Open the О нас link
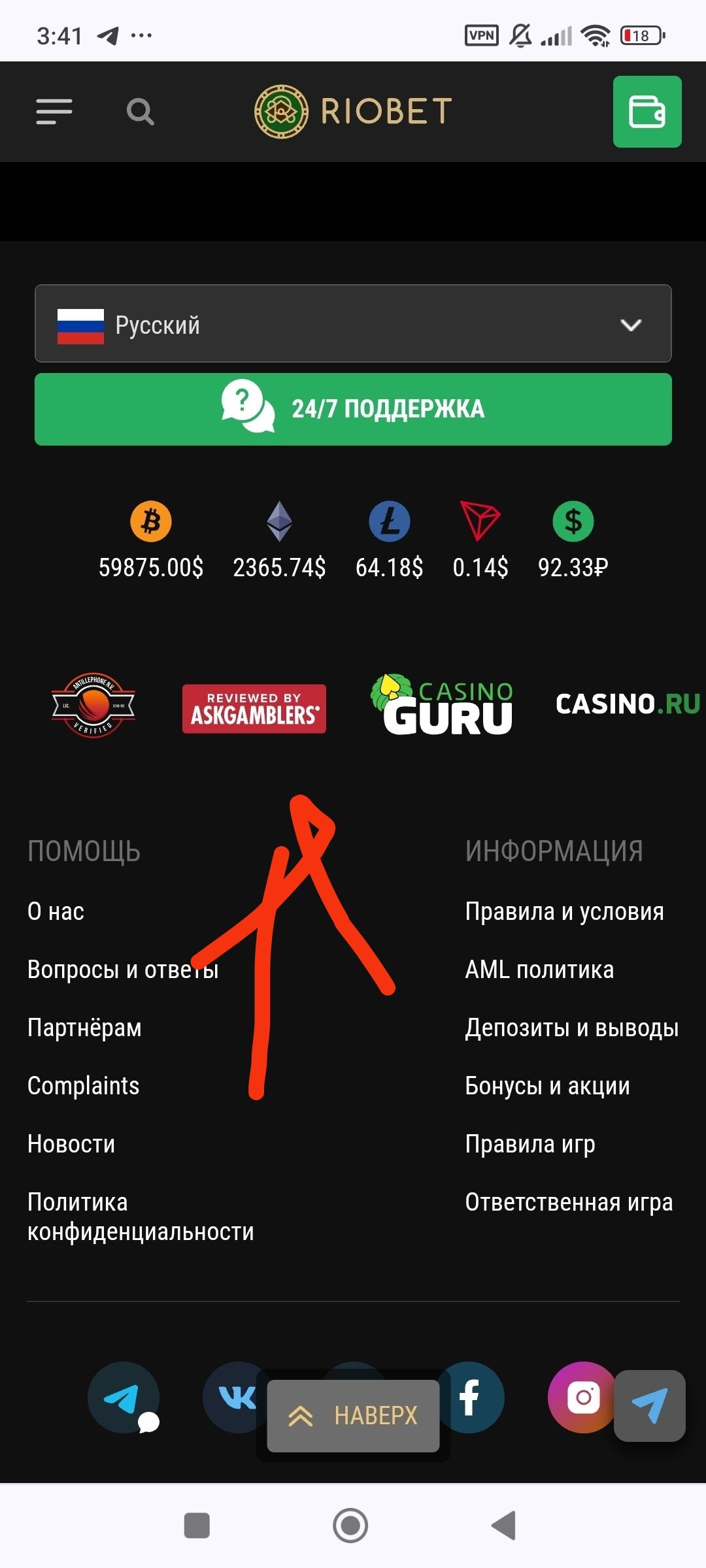The image size is (706, 1568). pos(56,911)
